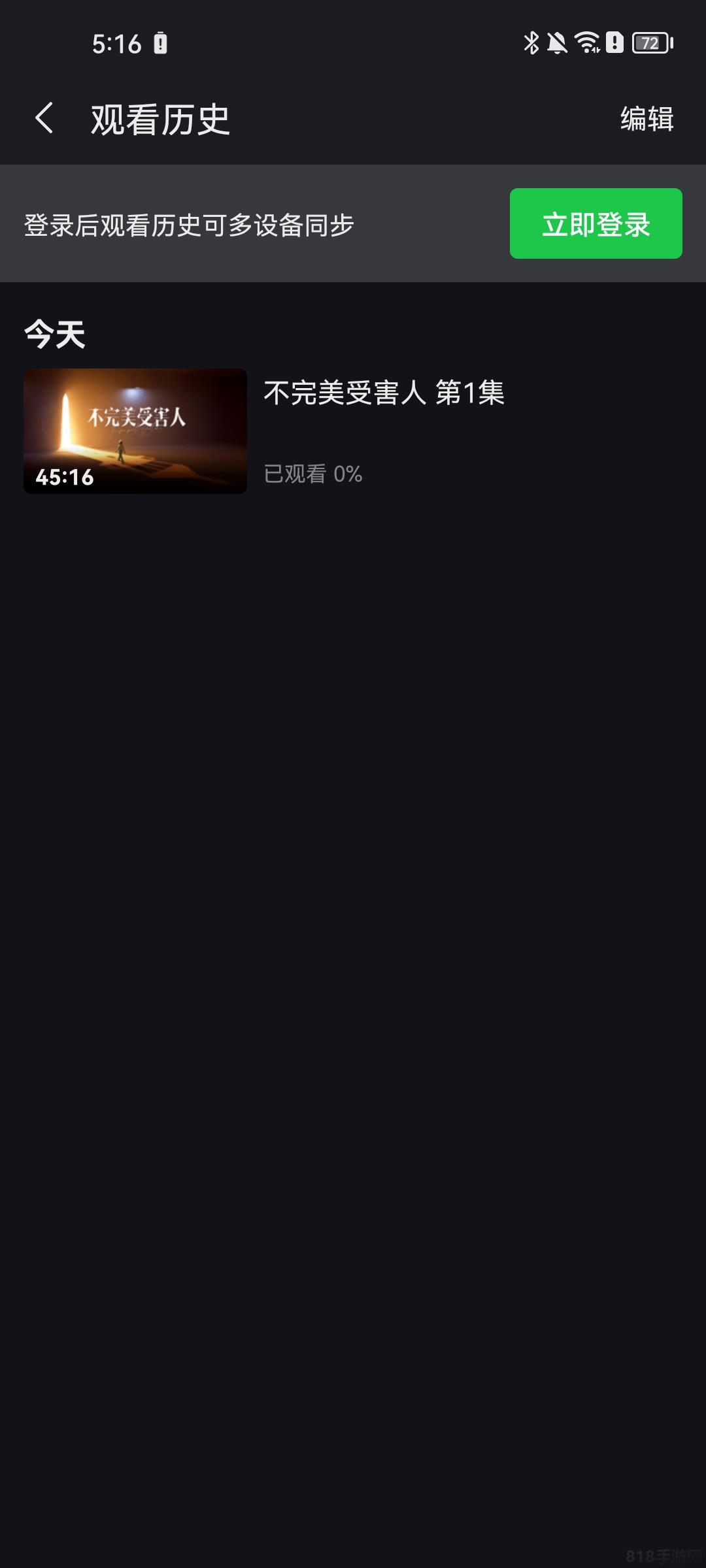Tap 编辑 to edit watch history
This screenshot has height=1568, width=706.
click(647, 119)
